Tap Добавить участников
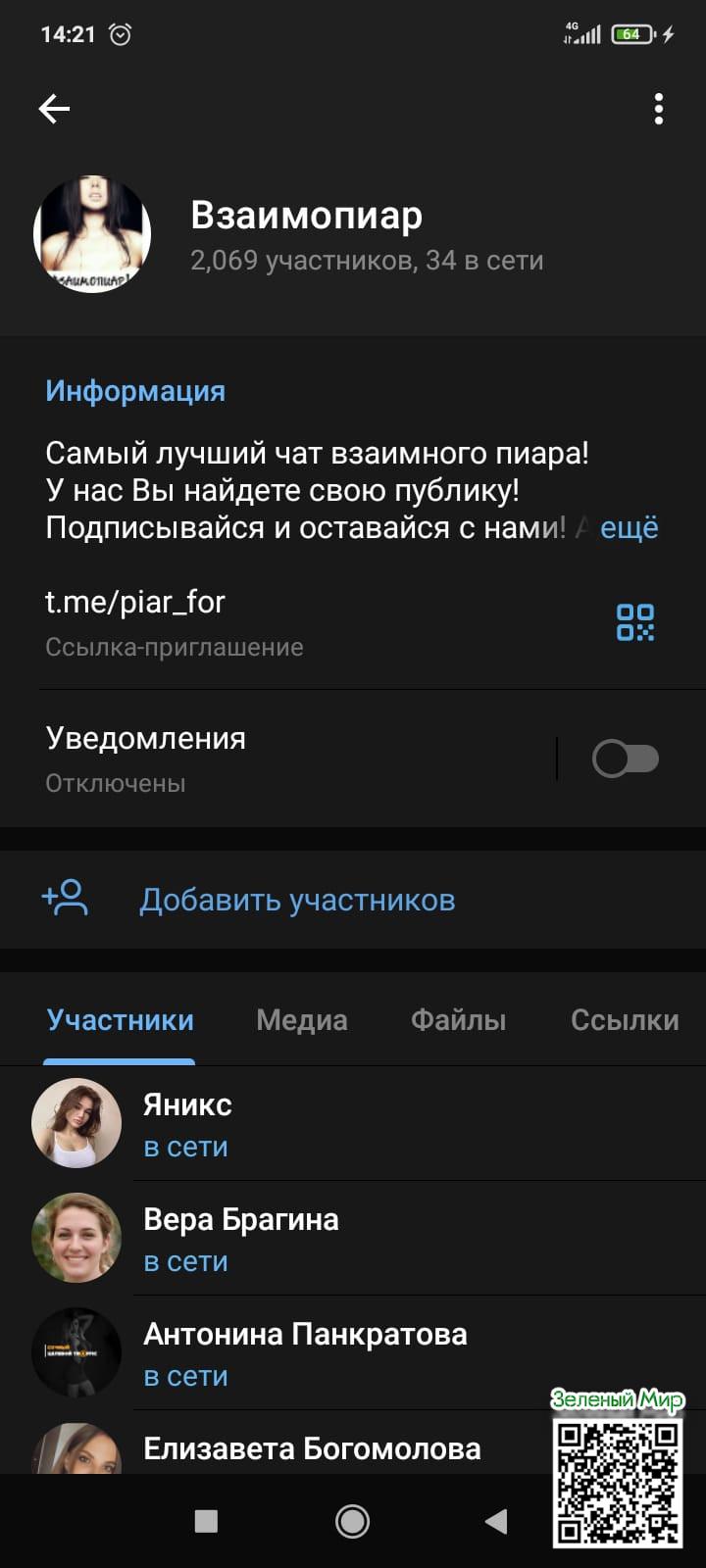This screenshot has width=706, height=1568. pos(297,900)
